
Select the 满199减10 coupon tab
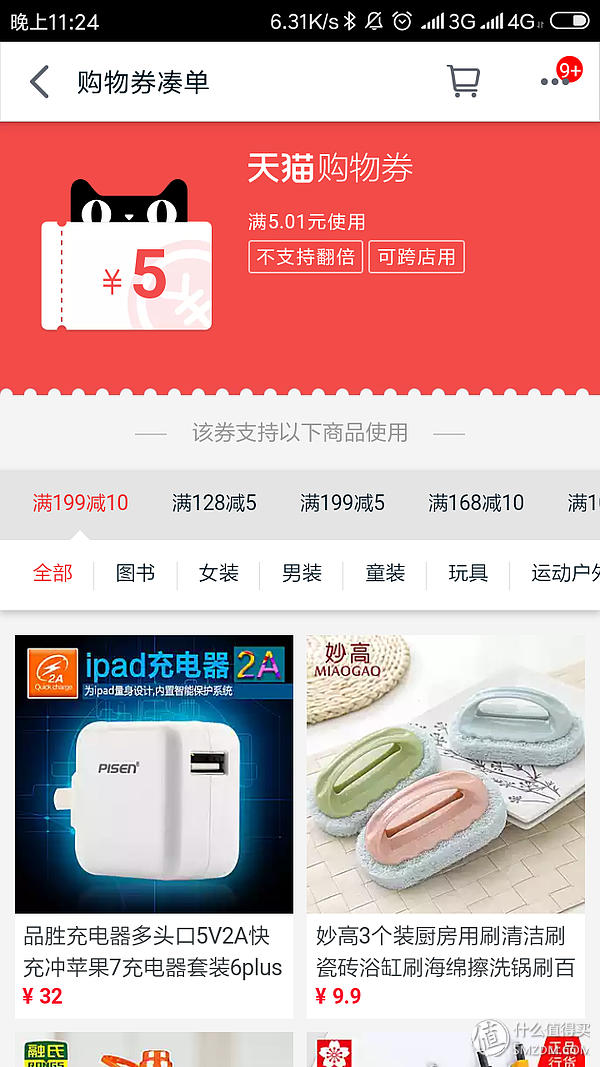[80, 503]
